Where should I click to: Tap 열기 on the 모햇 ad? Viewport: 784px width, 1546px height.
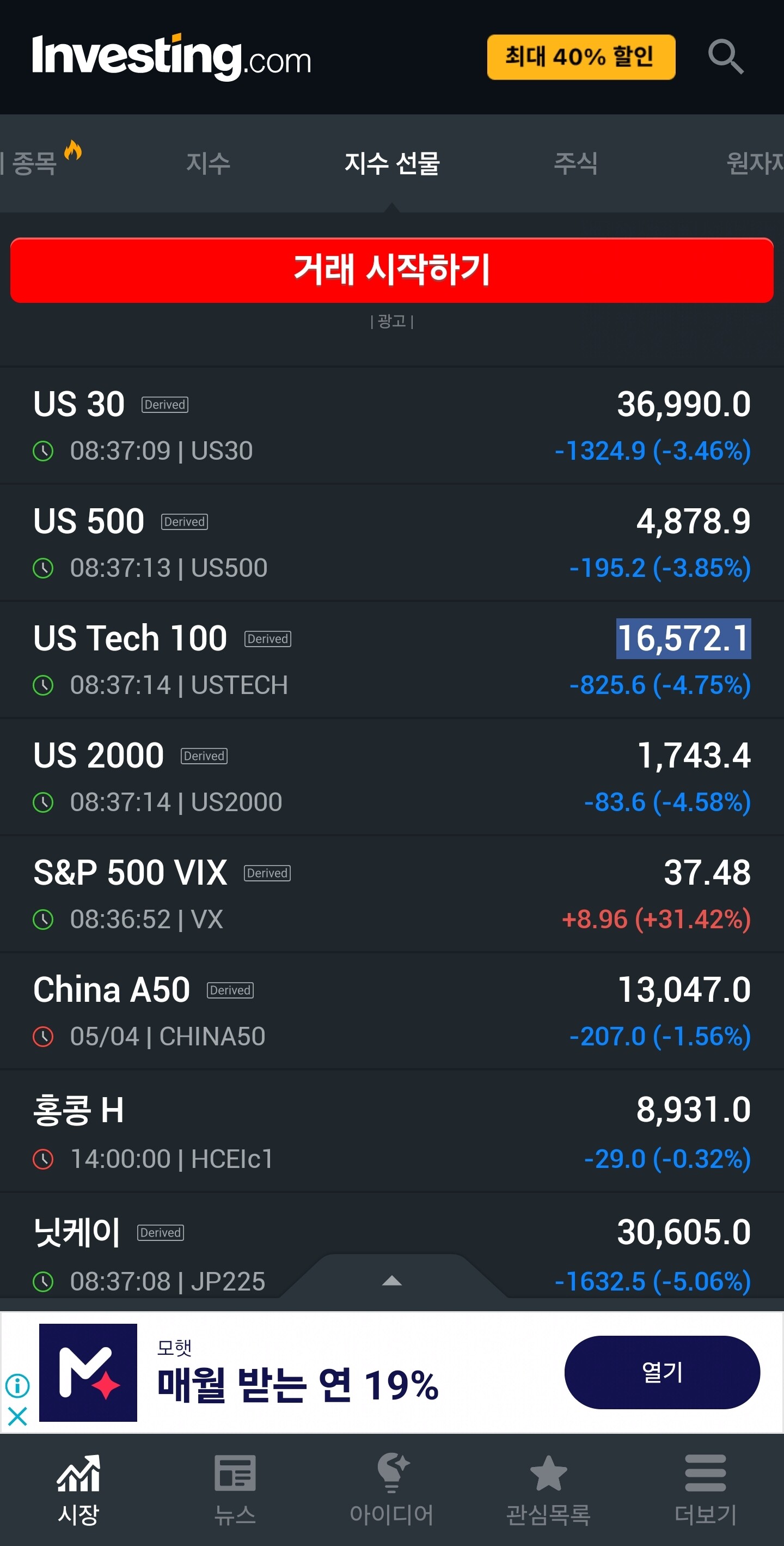661,1372
